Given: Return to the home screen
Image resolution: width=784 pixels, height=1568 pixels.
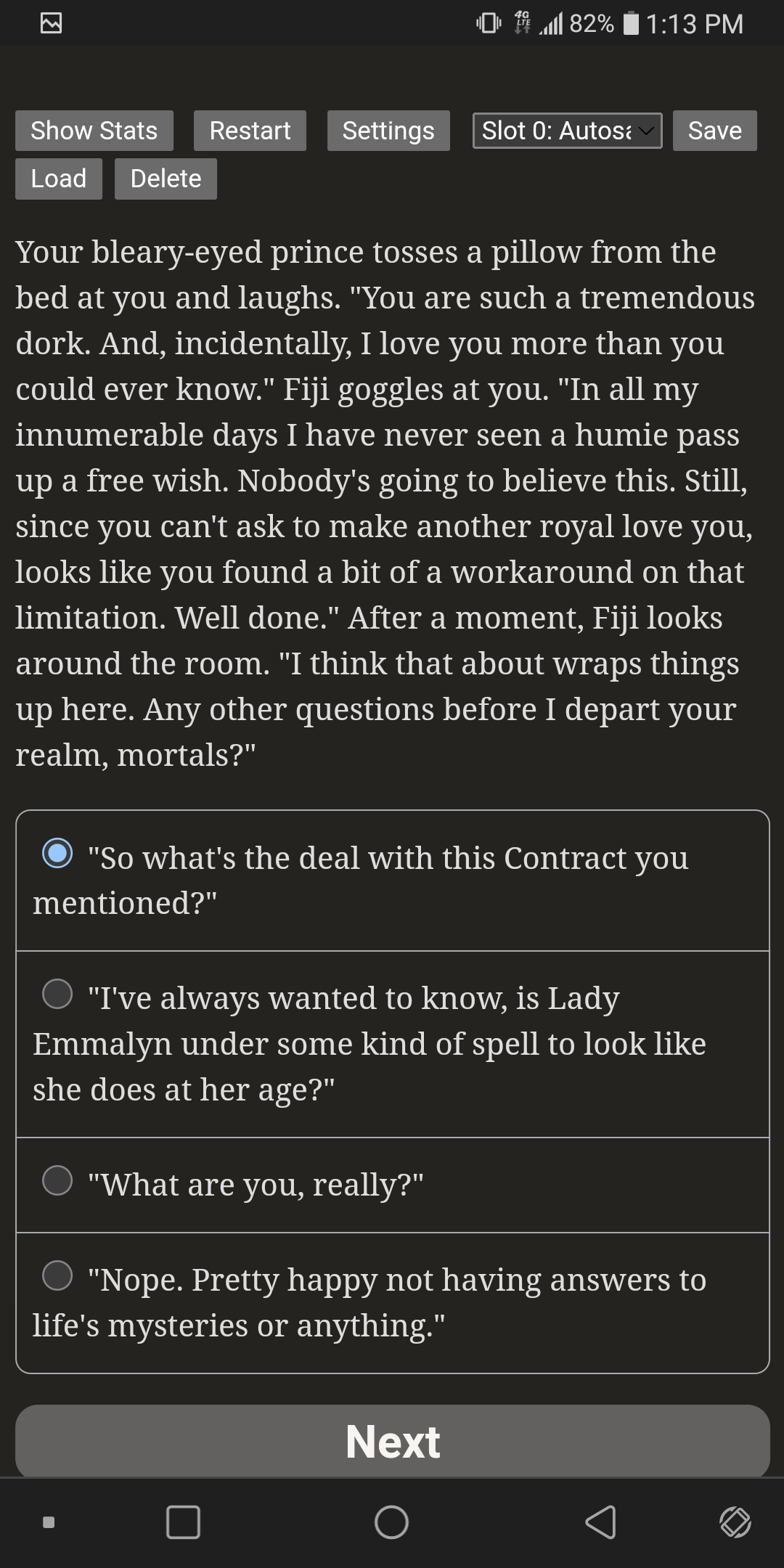Looking at the screenshot, I should (x=391, y=1522).
